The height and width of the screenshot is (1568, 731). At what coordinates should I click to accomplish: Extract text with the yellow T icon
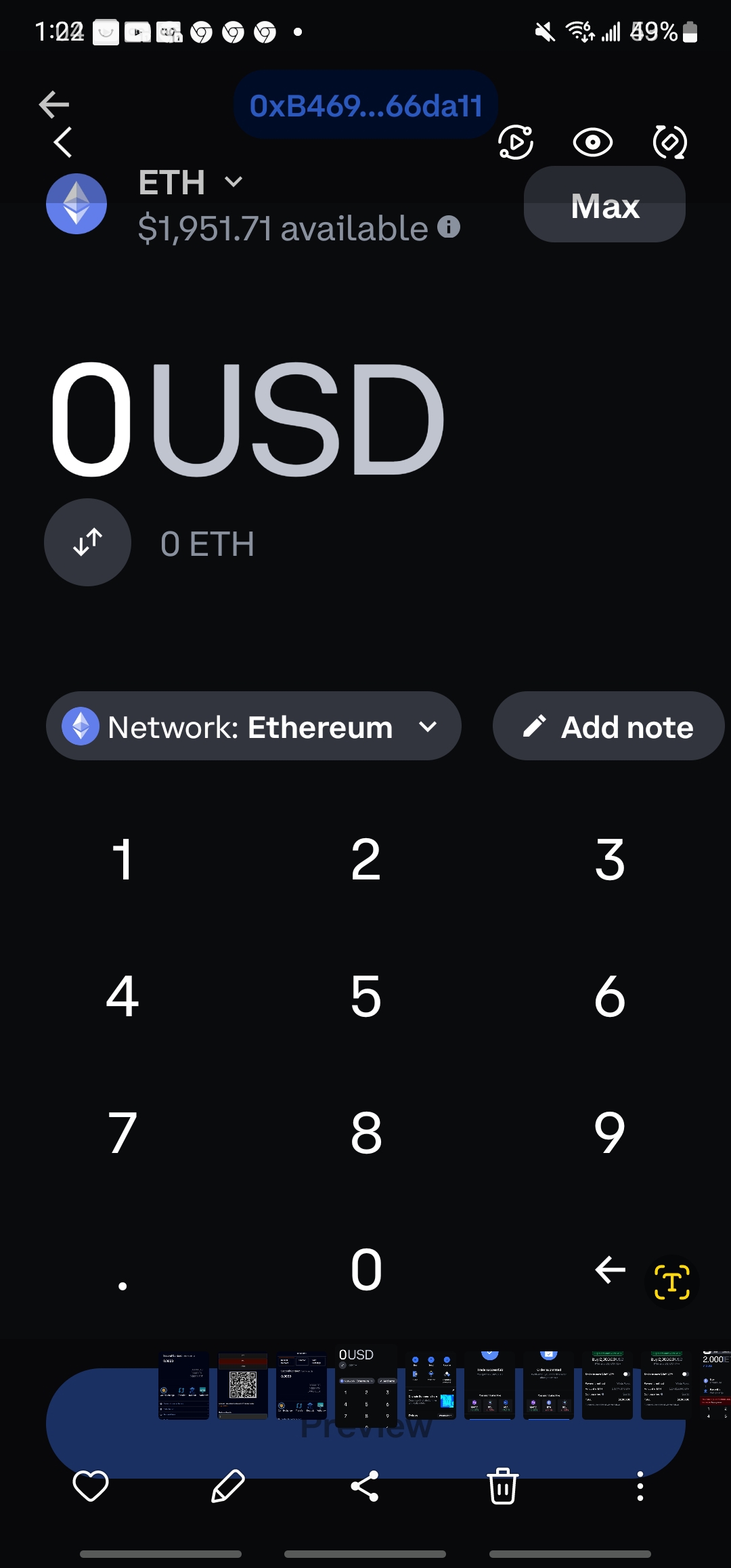click(672, 1282)
